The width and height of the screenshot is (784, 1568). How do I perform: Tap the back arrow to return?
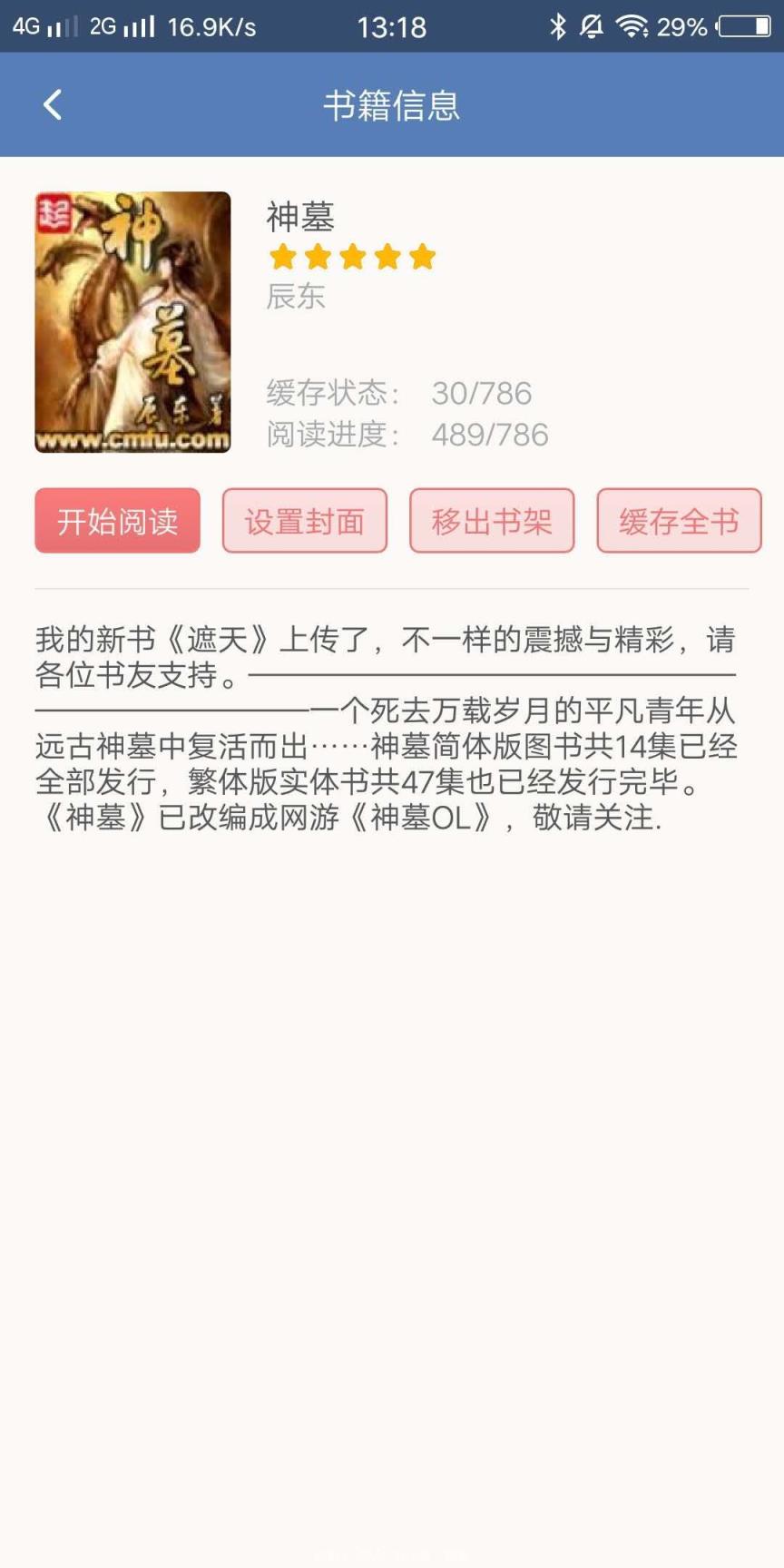point(52,104)
